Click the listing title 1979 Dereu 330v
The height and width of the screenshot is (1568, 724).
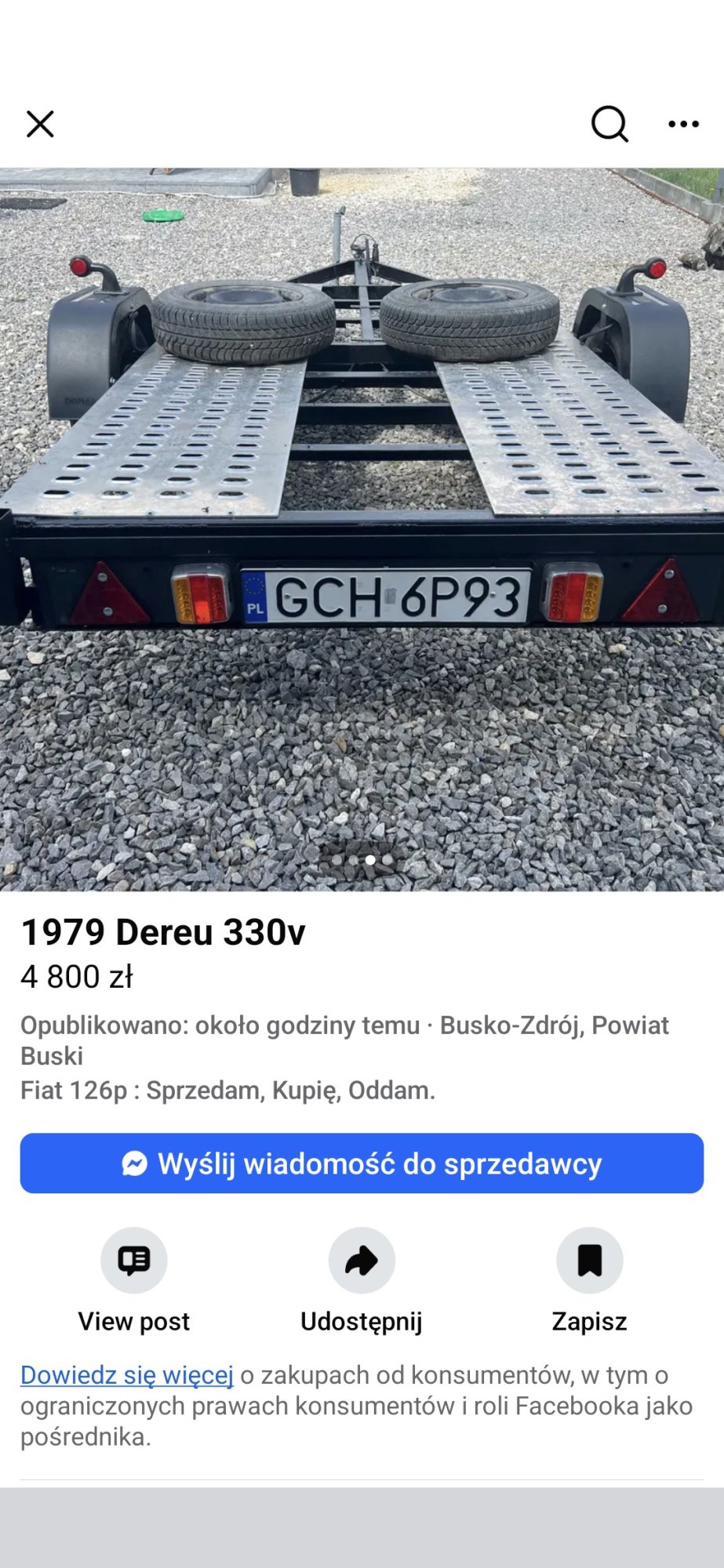pos(165,934)
